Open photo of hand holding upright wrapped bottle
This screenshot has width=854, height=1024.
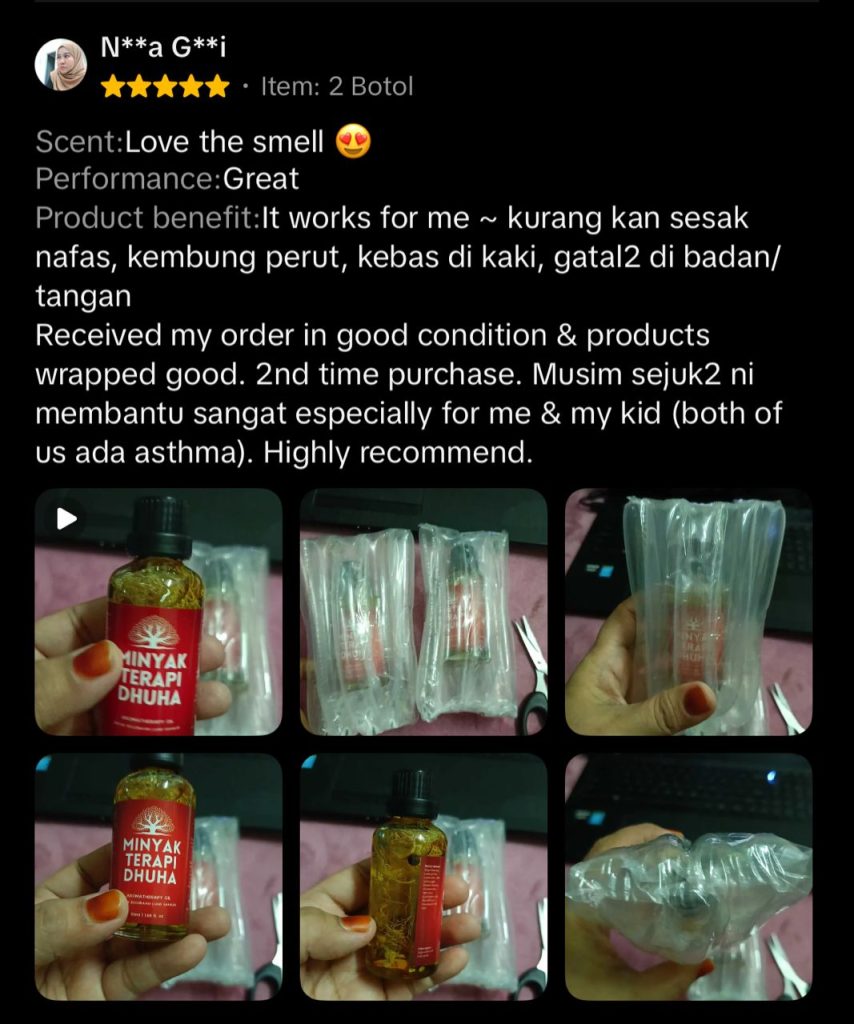[x=688, y=612]
